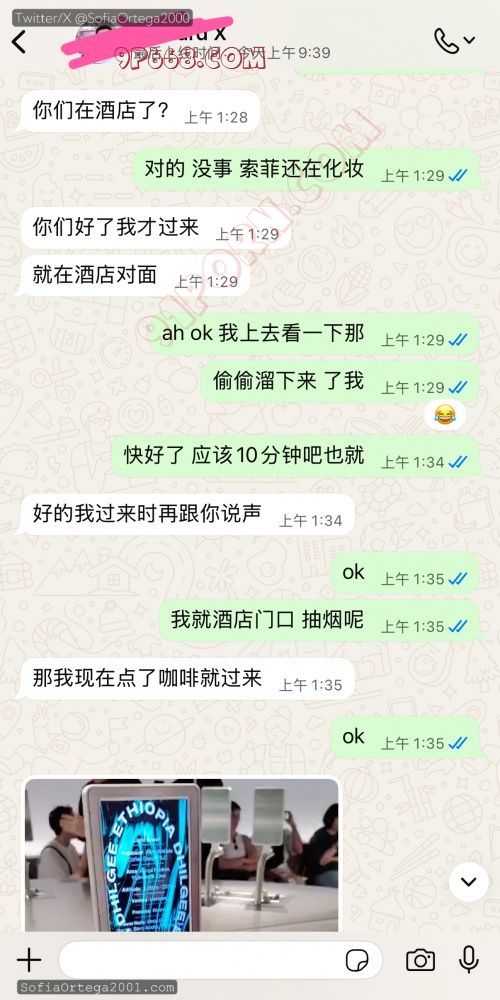Open the Ethiopia video thumbnail in chat
500x1000 pixels.
click(x=182, y=855)
